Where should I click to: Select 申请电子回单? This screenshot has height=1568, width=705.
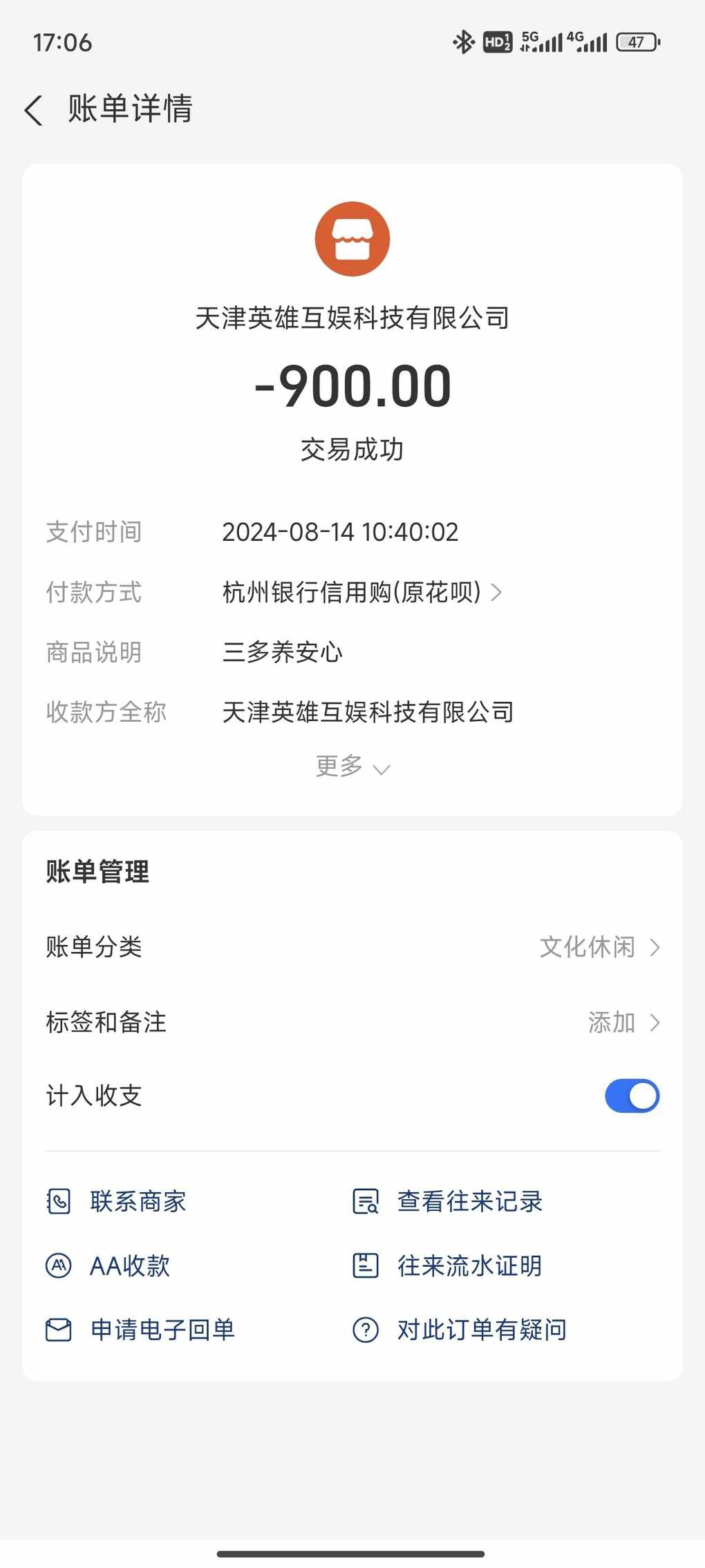140,1330
